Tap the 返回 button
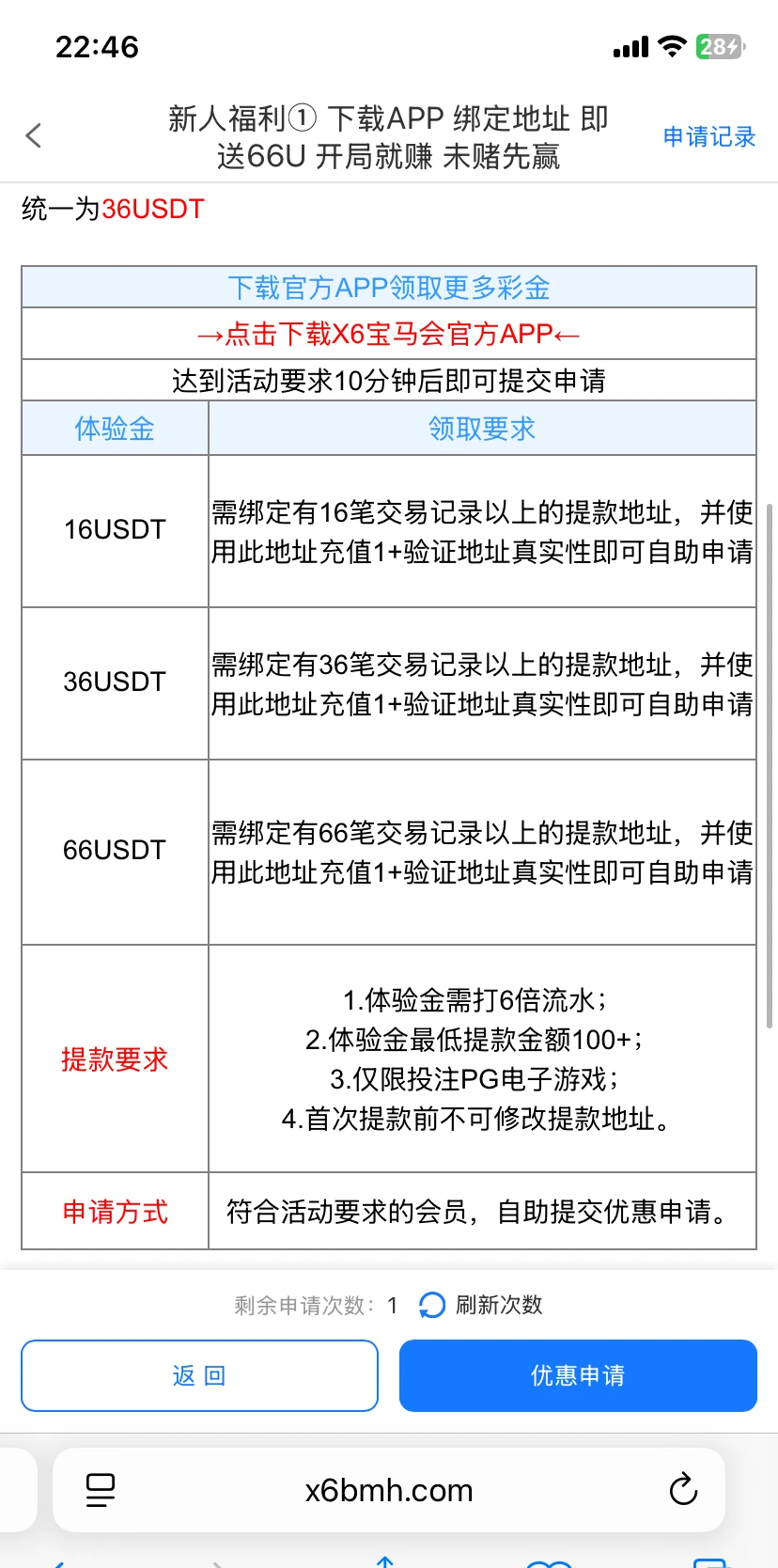778x1568 pixels. click(199, 1375)
